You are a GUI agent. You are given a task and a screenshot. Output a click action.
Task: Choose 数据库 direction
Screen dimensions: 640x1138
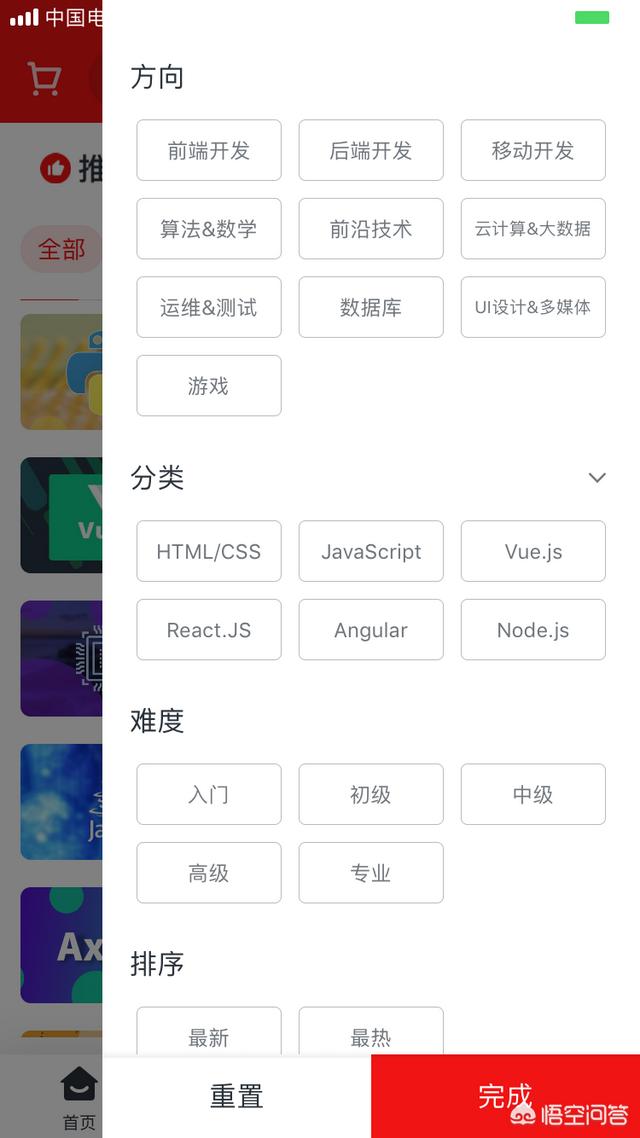click(371, 307)
